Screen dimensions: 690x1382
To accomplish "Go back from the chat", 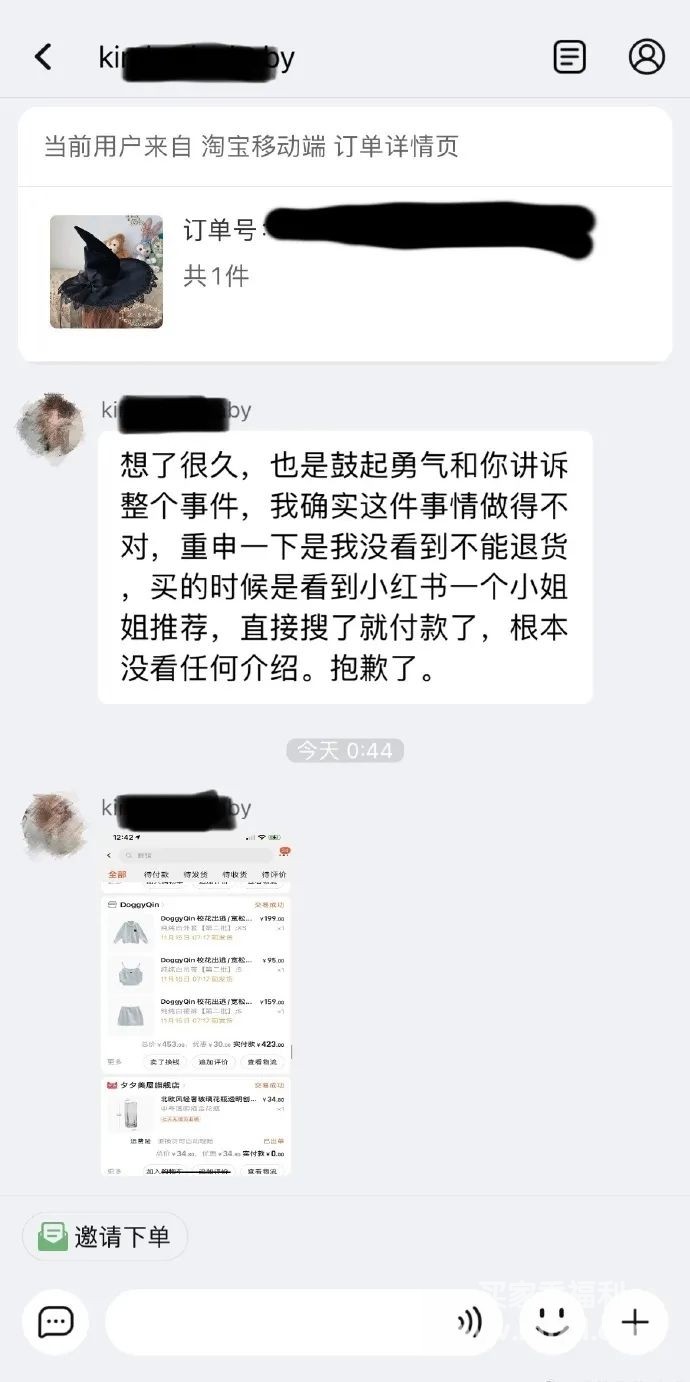I will coord(43,57).
